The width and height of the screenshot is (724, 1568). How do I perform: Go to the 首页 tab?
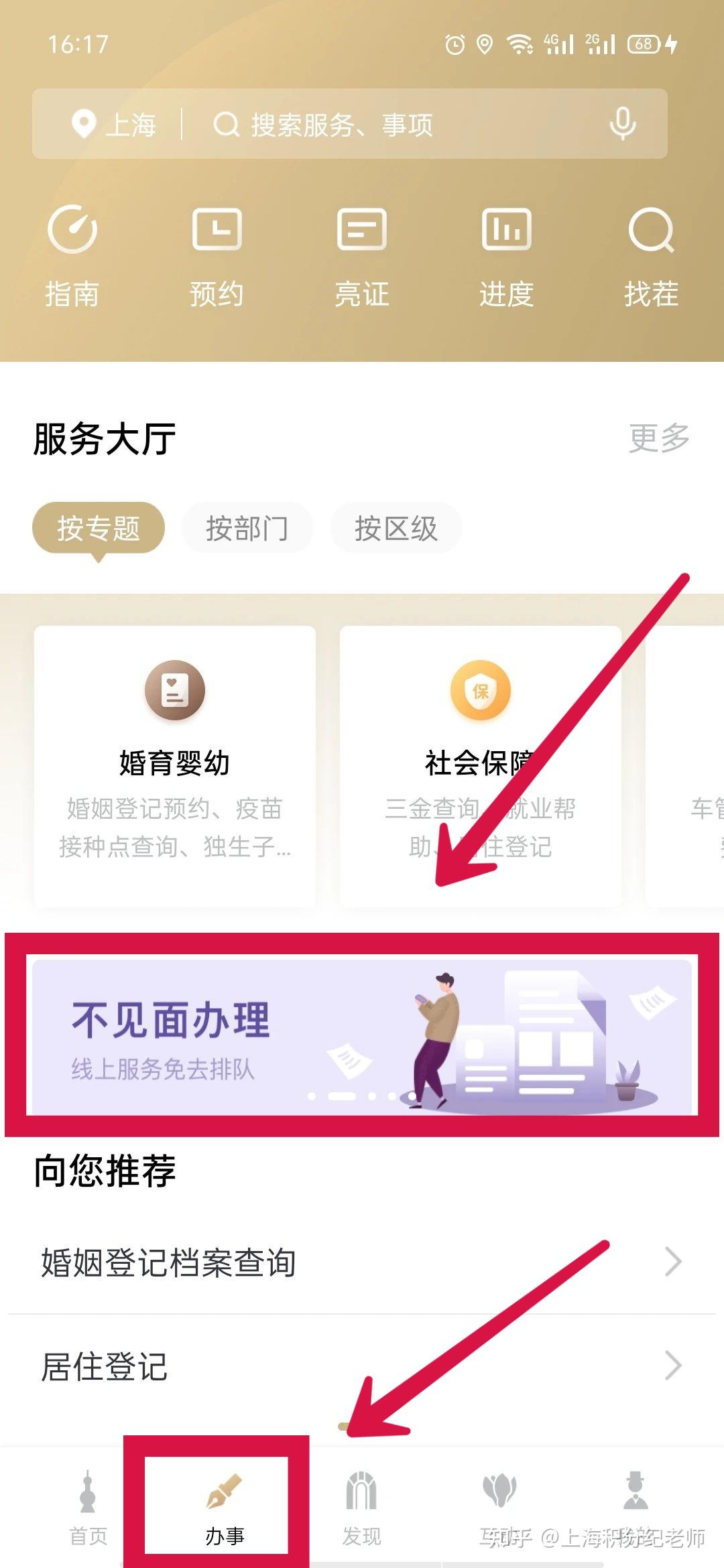coord(88,1508)
